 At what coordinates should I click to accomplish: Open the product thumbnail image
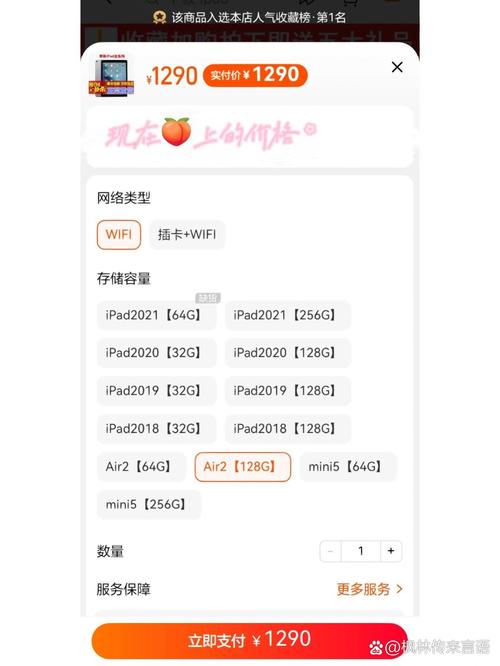pyautogui.click(x=111, y=75)
